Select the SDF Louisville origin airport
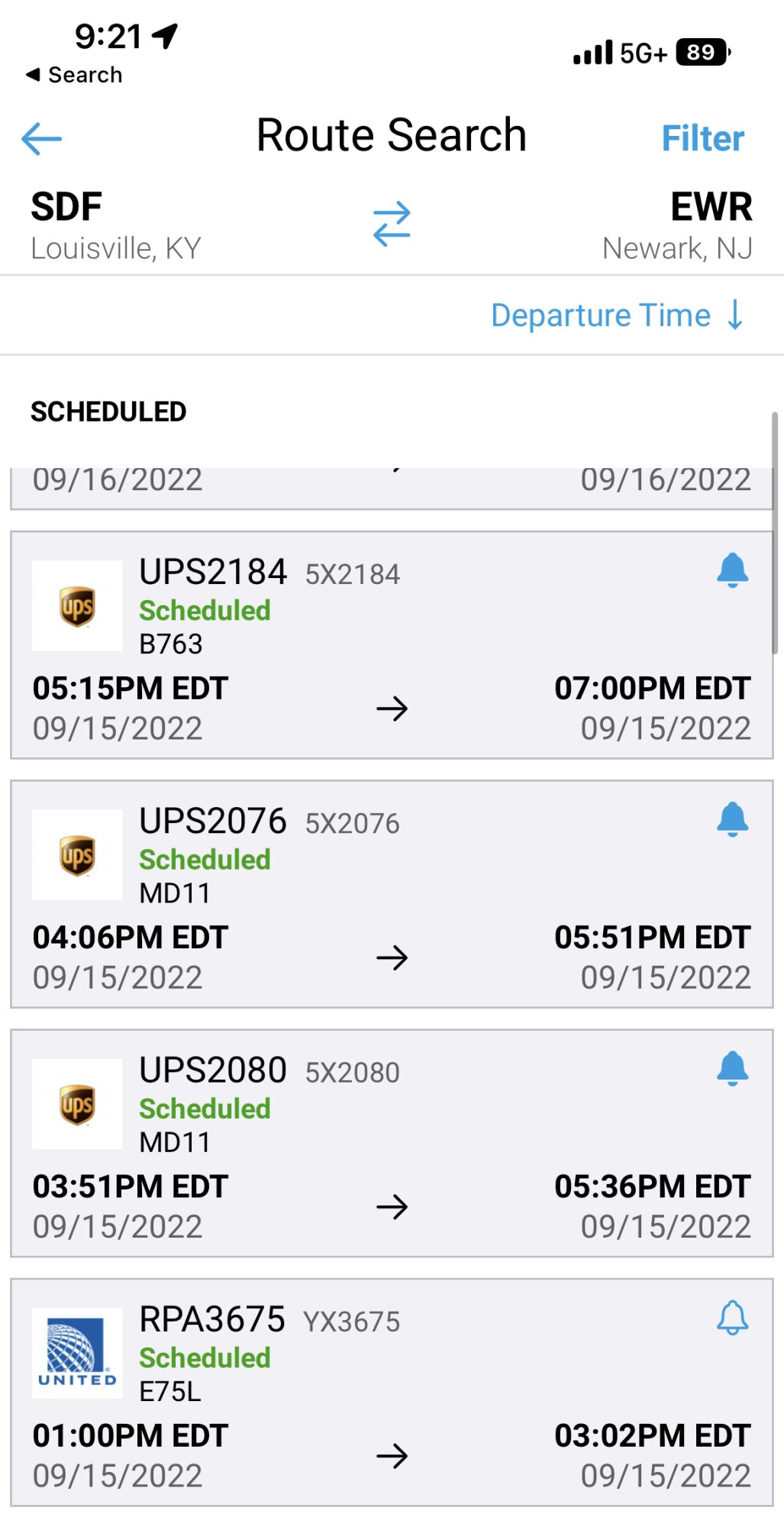Image resolution: width=784 pixels, height=1527 pixels. (x=115, y=226)
